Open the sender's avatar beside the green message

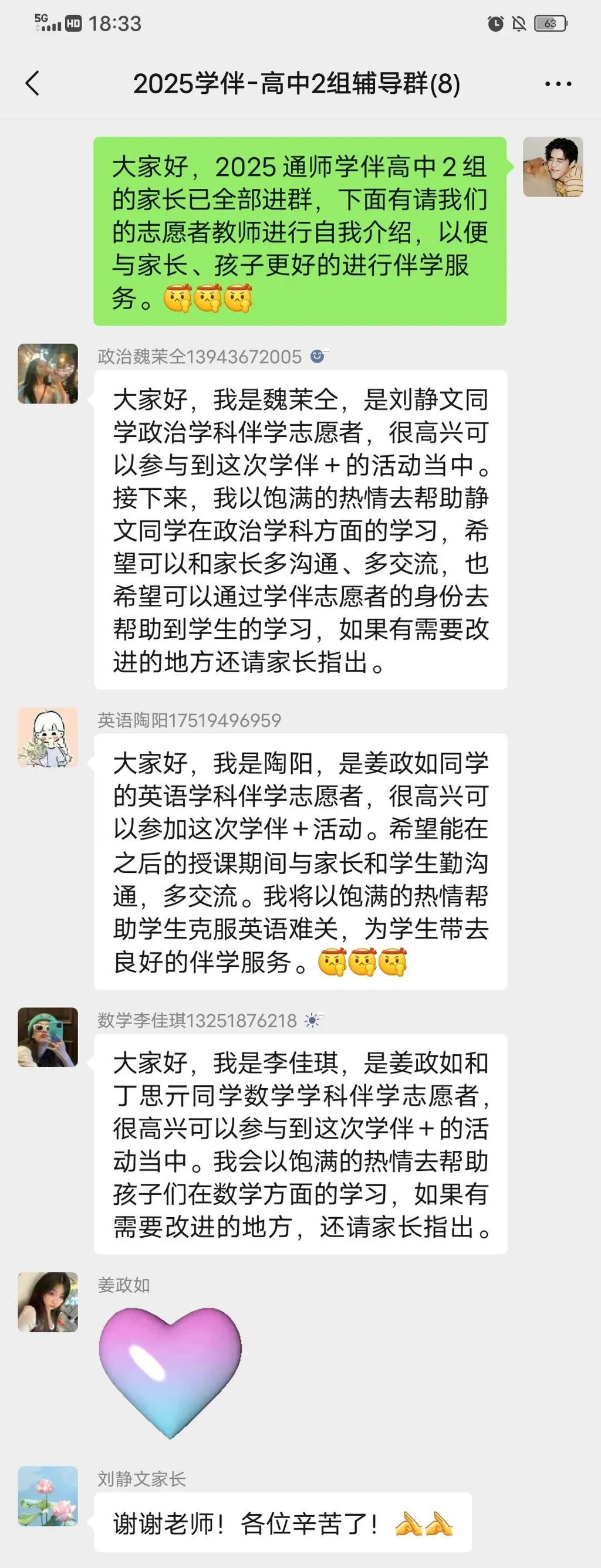[x=552, y=167]
